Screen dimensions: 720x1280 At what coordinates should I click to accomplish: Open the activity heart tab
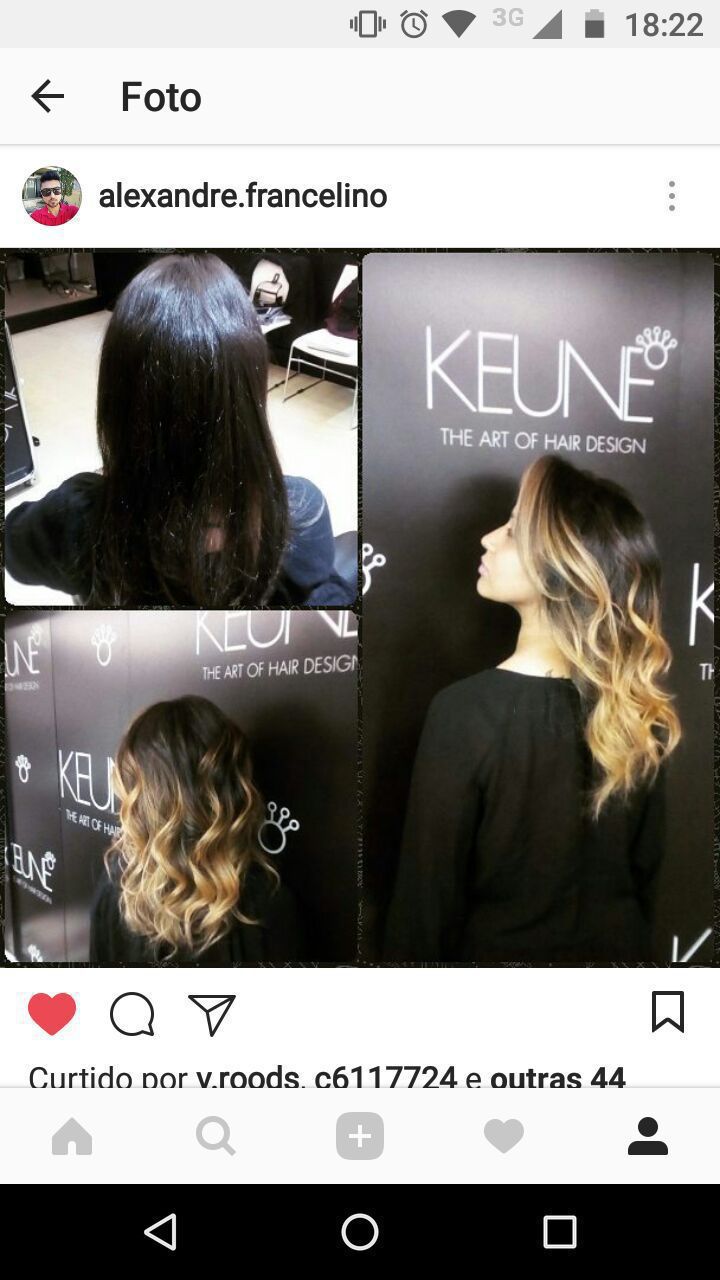pos(504,1137)
